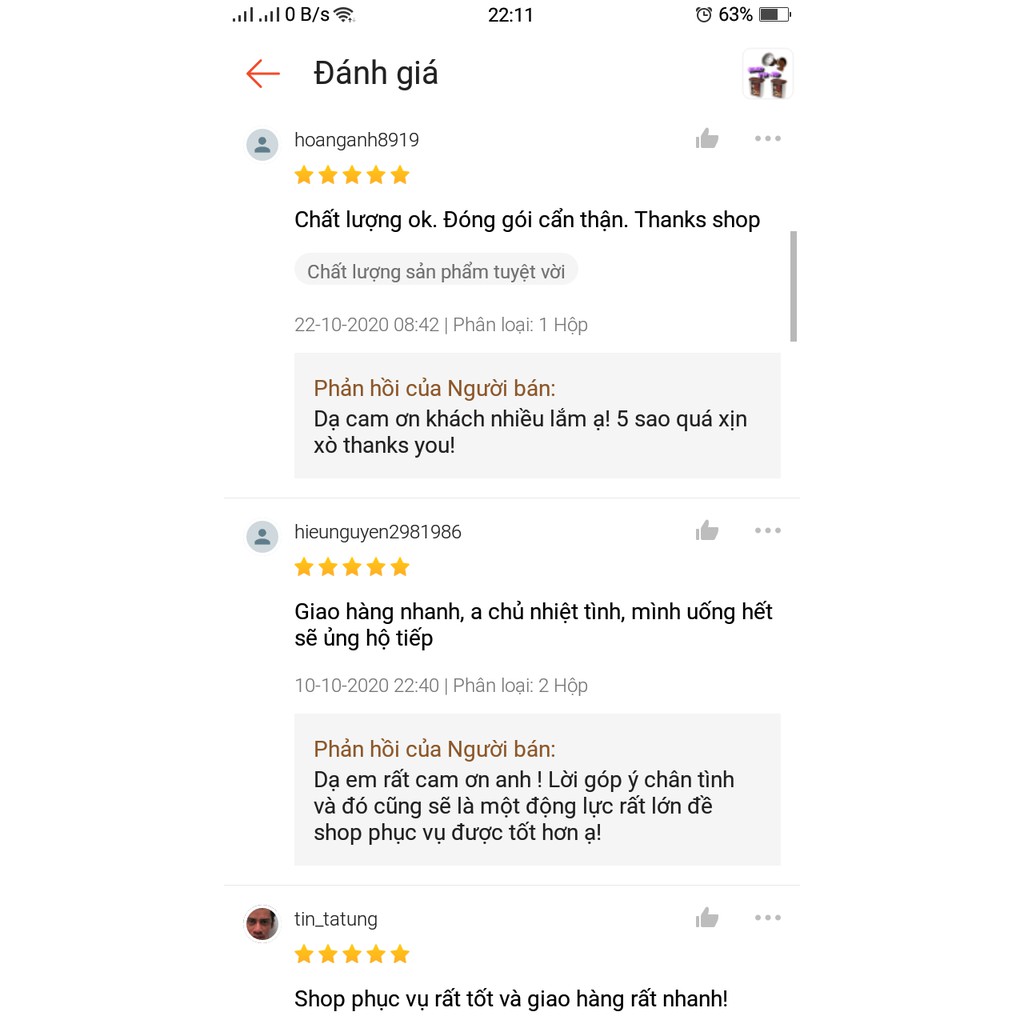Open more options on tin_tatung's review
The width and height of the screenshot is (1024, 1024).
767,918
